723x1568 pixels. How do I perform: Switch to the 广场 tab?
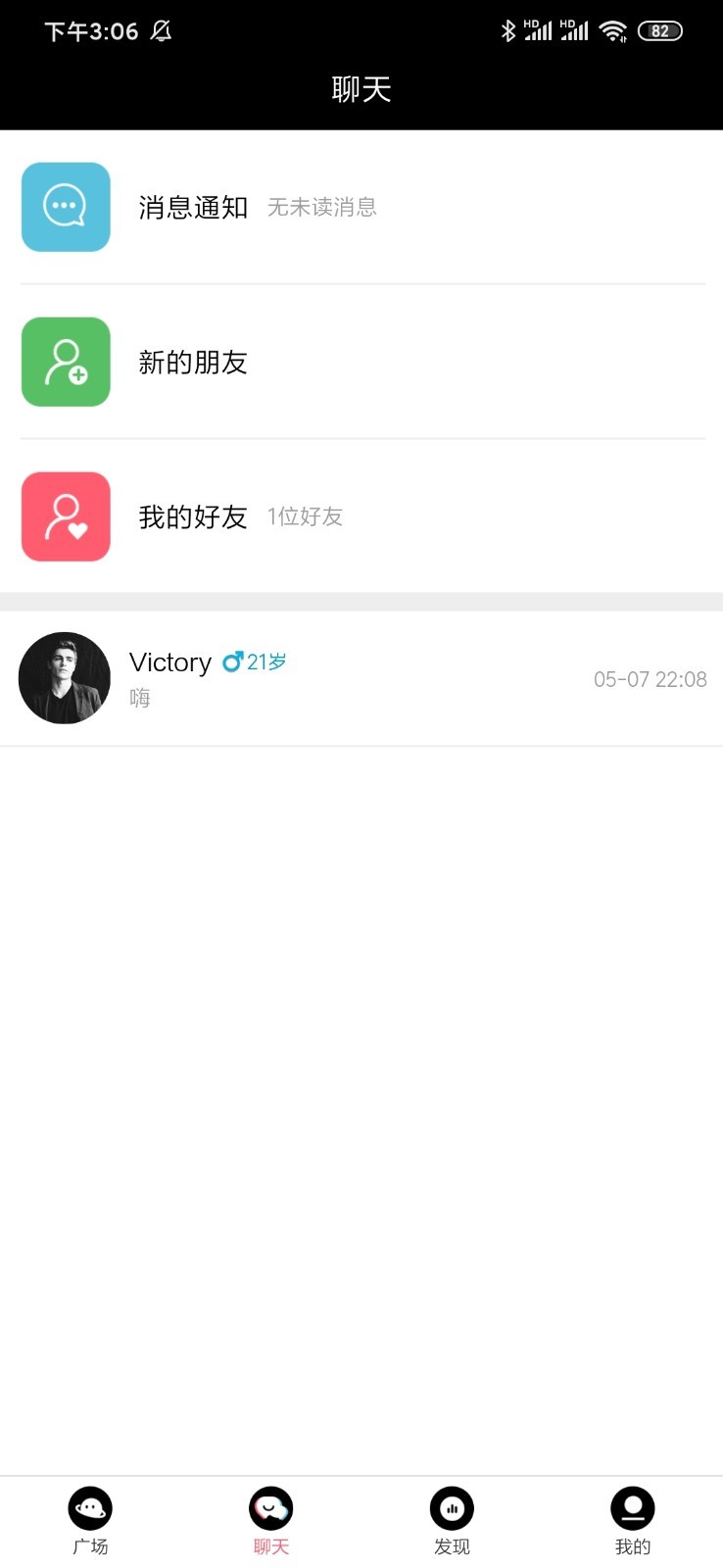[x=90, y=1520]
